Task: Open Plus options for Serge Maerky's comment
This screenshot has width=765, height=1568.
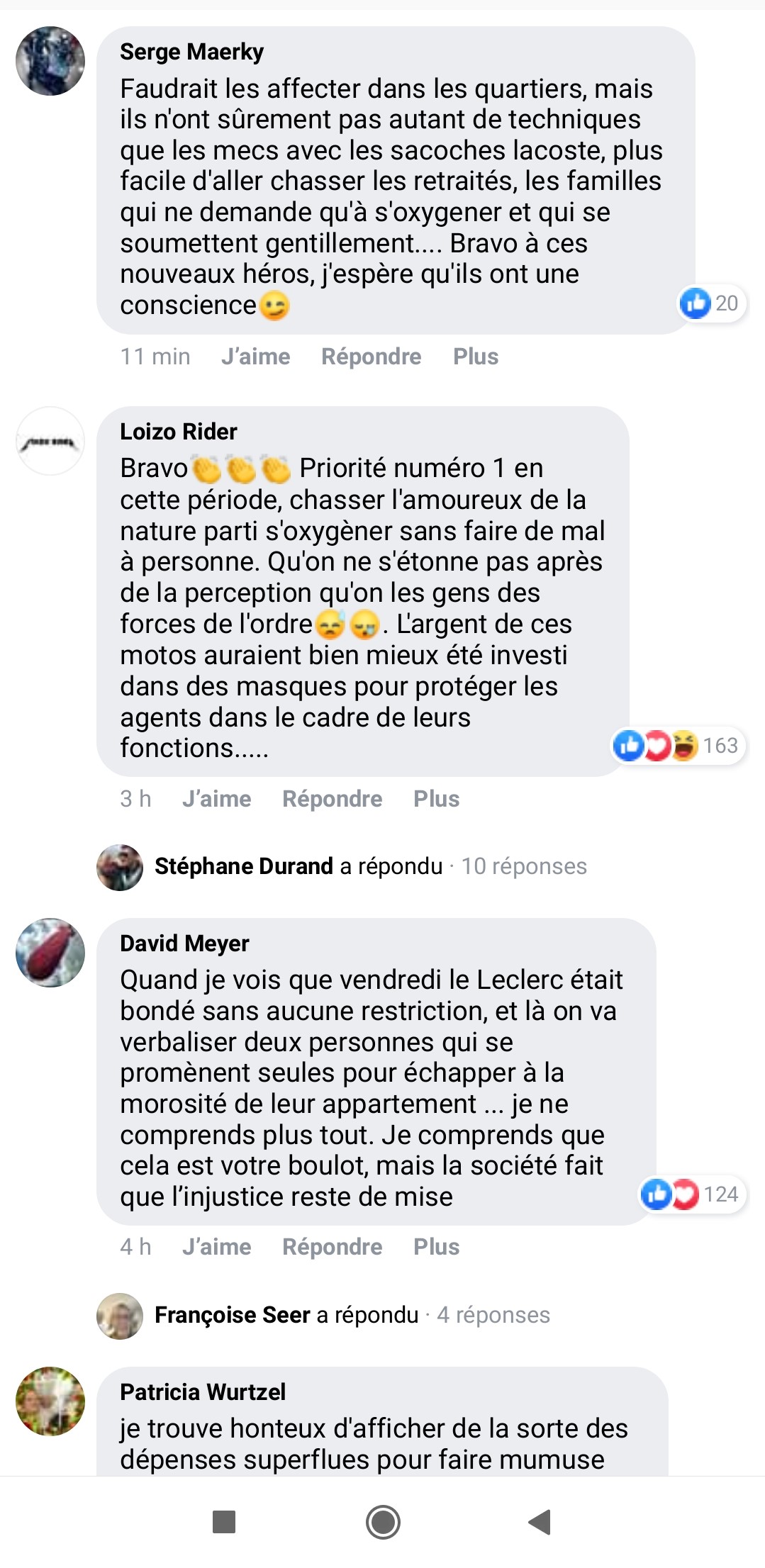Action: [x=476, y=357]
